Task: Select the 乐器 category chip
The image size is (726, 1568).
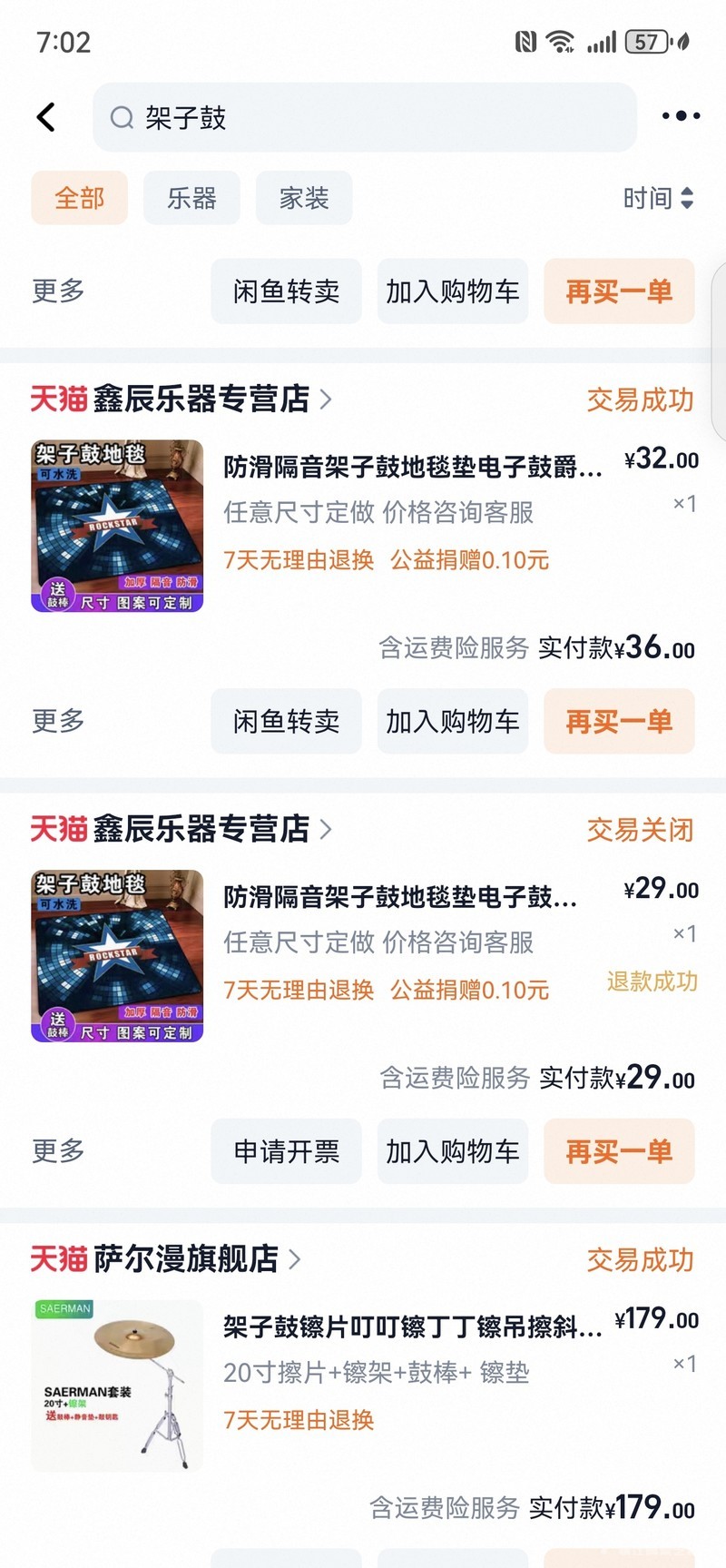Action: pyautogui.click(x=191, y=198)
